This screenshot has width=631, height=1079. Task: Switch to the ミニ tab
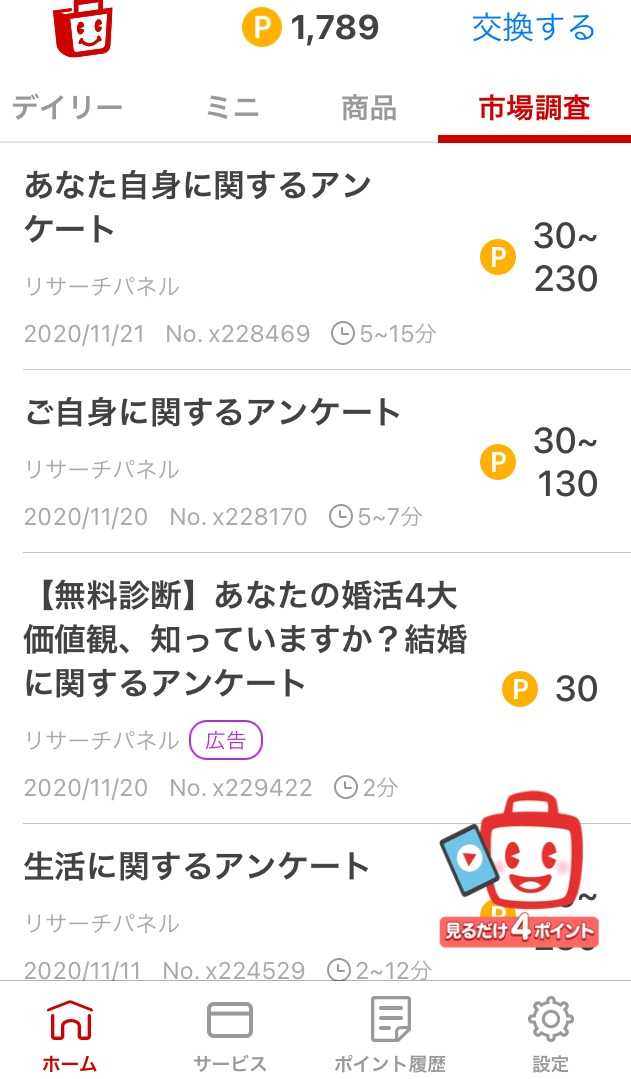232,108
